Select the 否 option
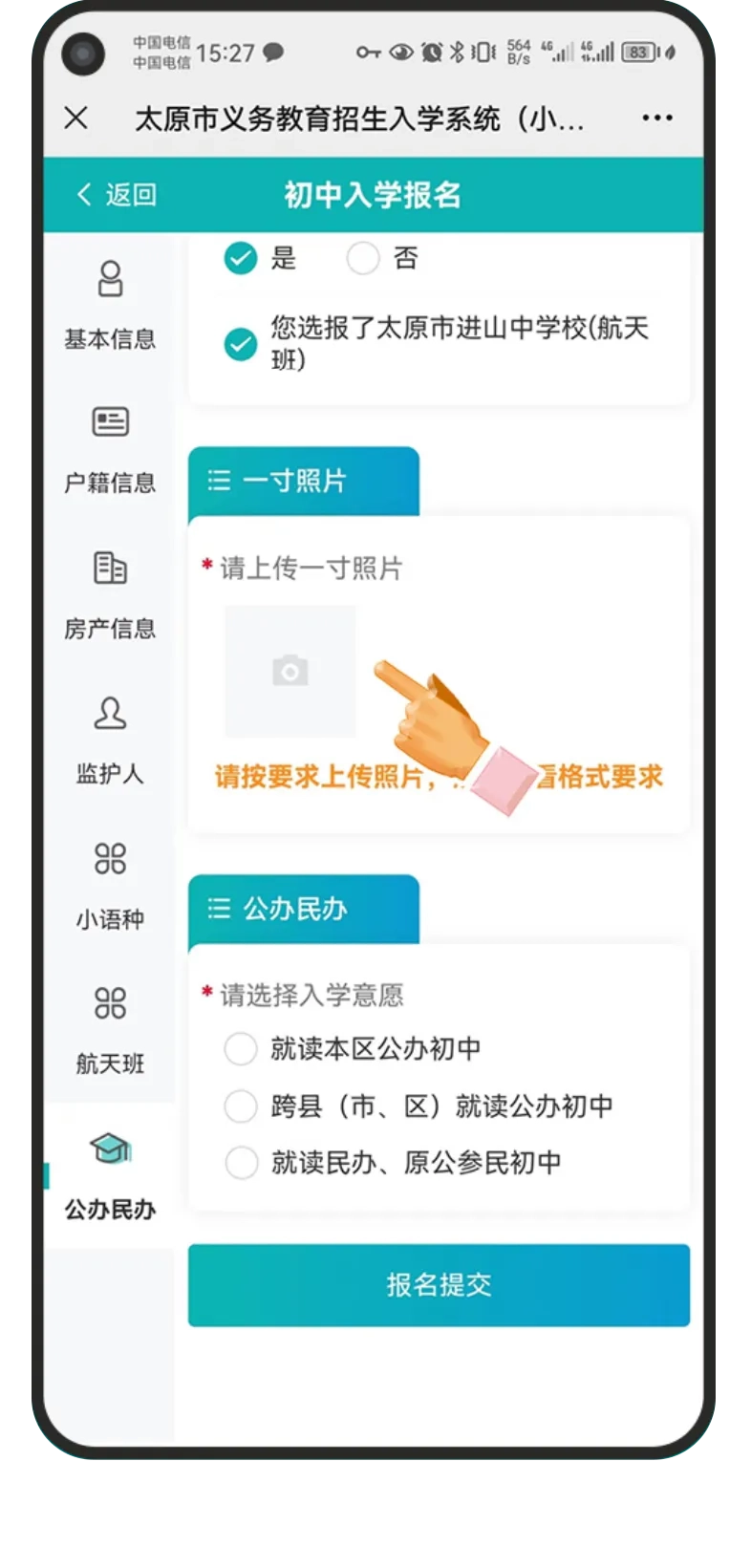 363,258
